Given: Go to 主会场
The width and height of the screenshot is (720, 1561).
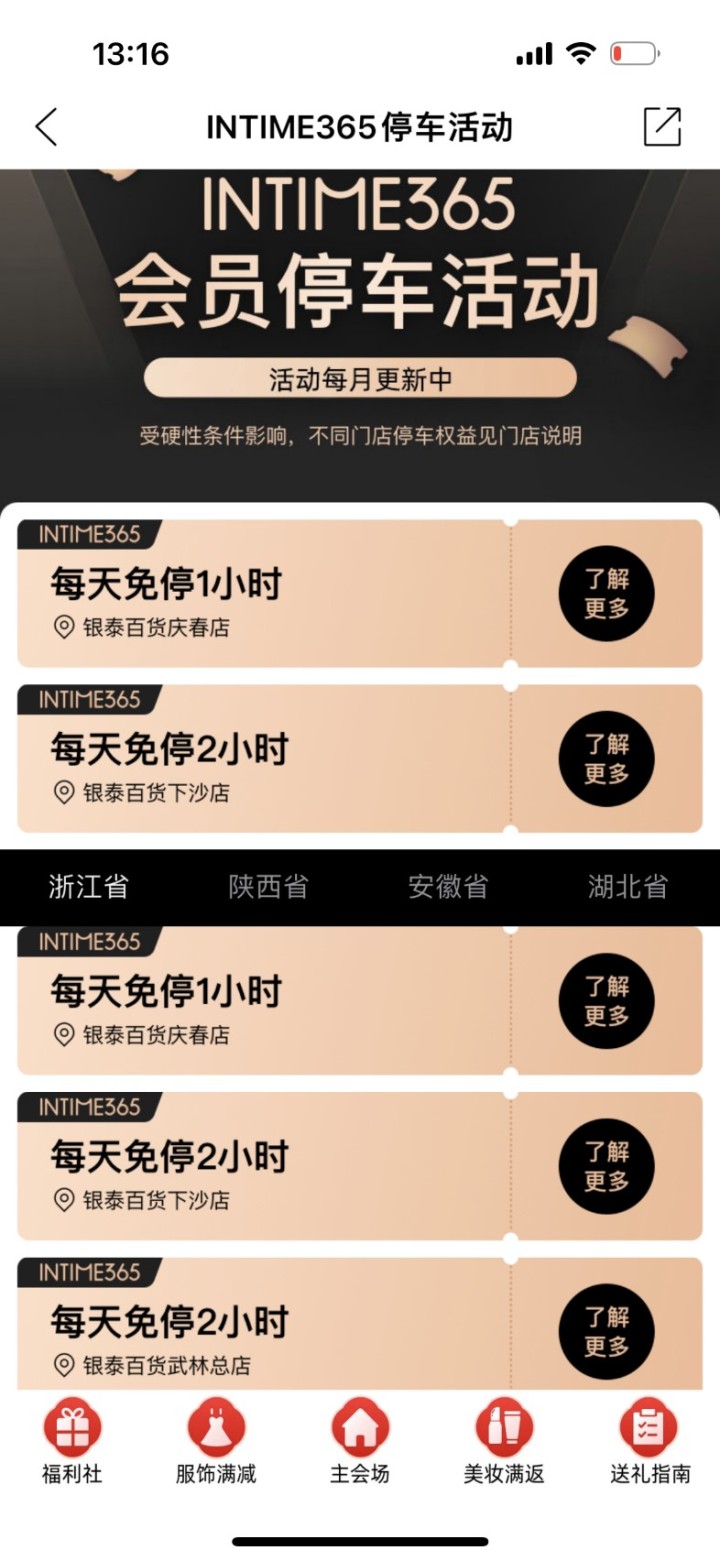Looking at the screenshot, I should click(x=360, y=1440).
